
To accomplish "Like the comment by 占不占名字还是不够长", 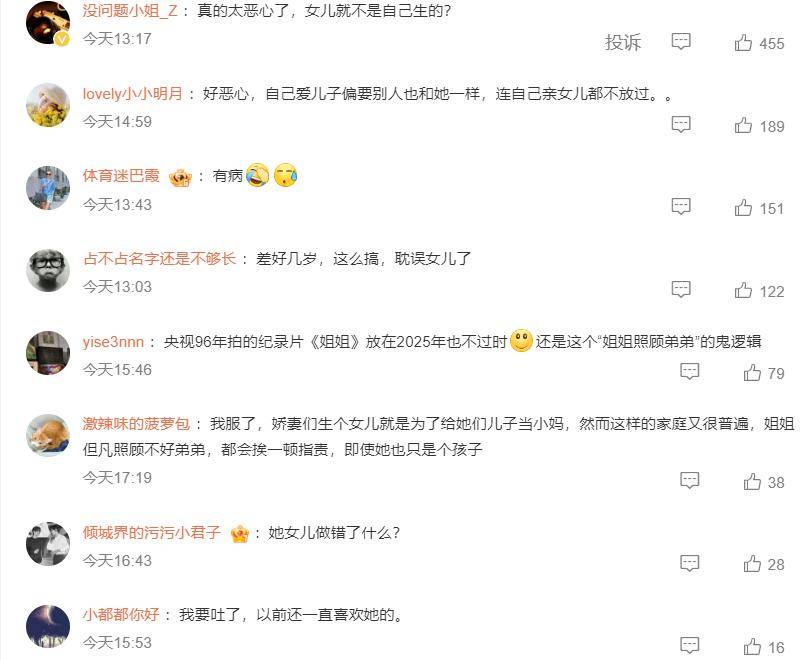I will coord(743,290).
